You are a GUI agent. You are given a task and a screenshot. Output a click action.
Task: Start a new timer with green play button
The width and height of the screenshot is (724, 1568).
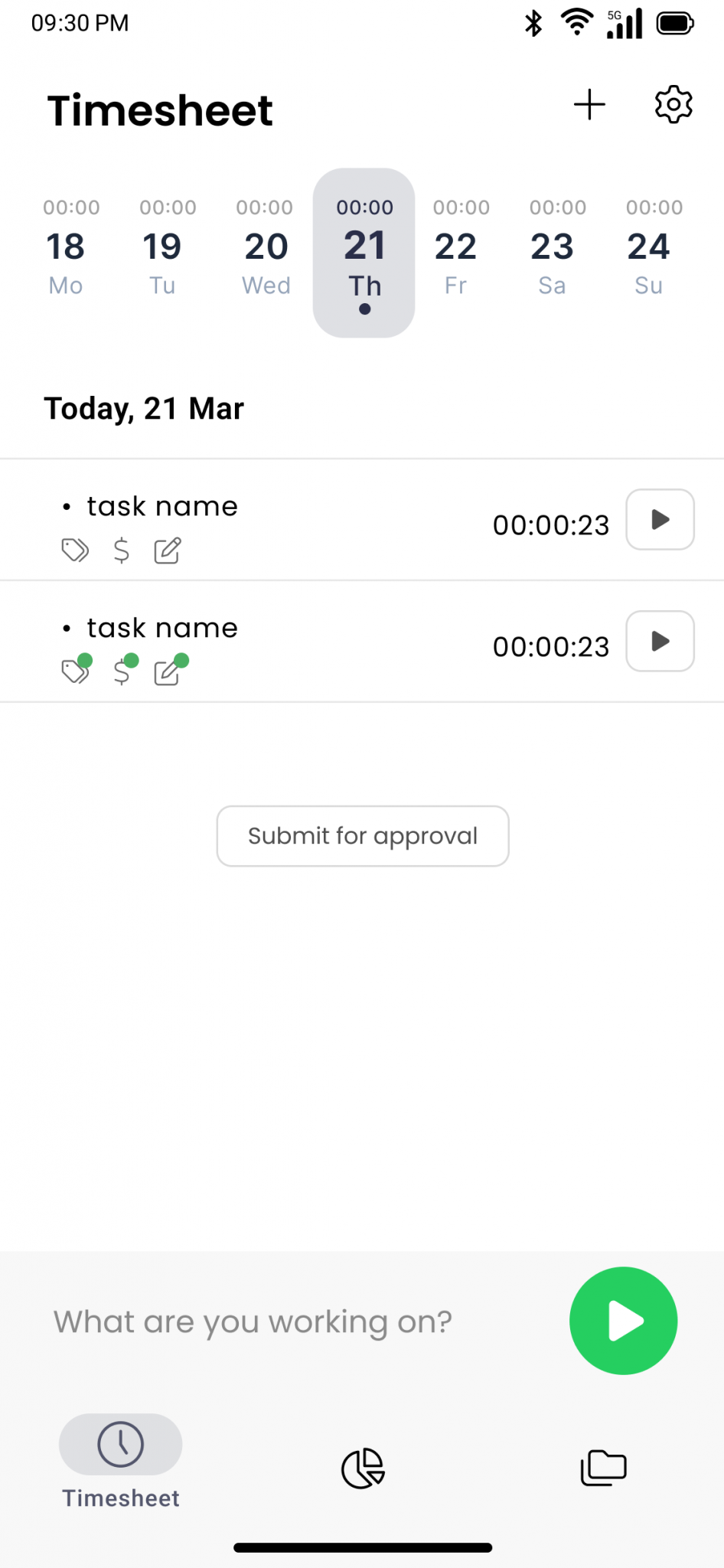[623, 1321]
